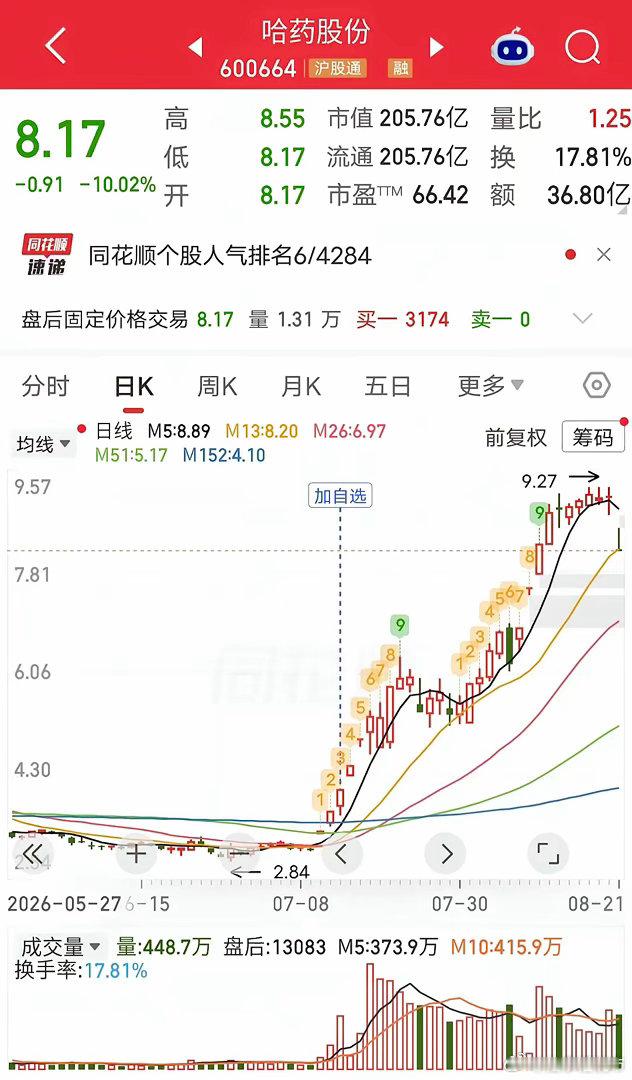Select the 月K tab
This screenshot has width=632, height=1080.
click(x=301, y=386)
